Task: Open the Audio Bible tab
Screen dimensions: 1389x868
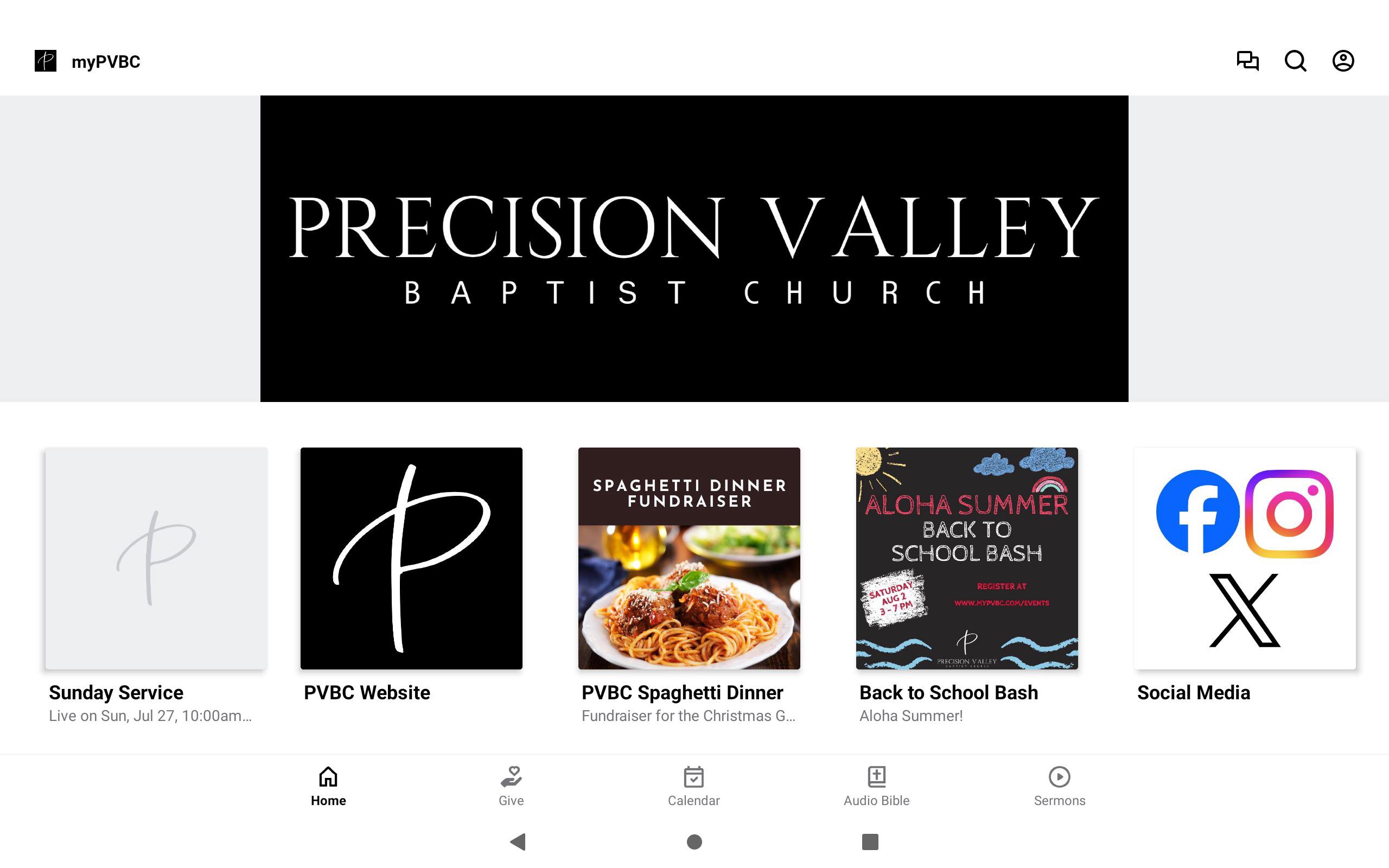Action: 876,786
